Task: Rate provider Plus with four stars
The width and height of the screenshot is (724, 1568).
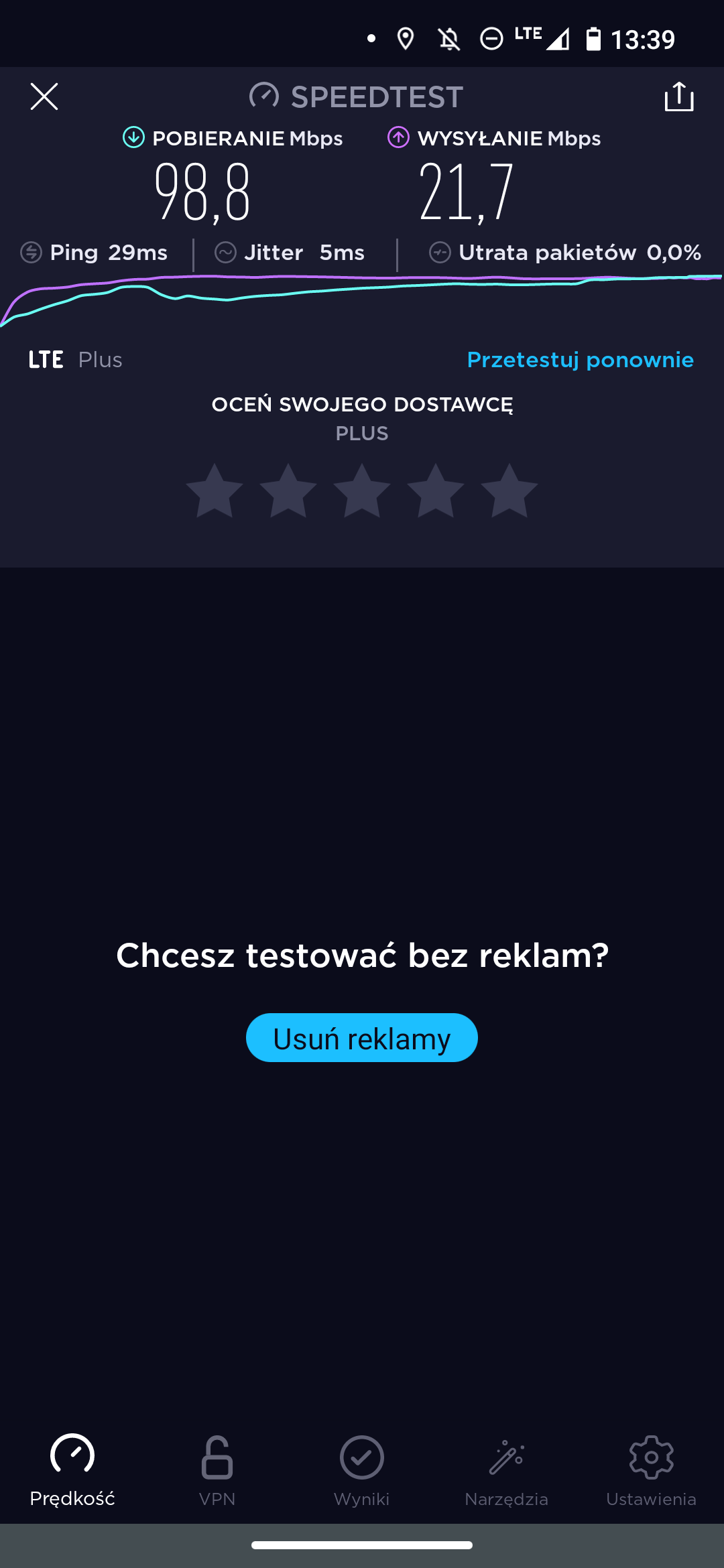Action: (x=436, y=492)
